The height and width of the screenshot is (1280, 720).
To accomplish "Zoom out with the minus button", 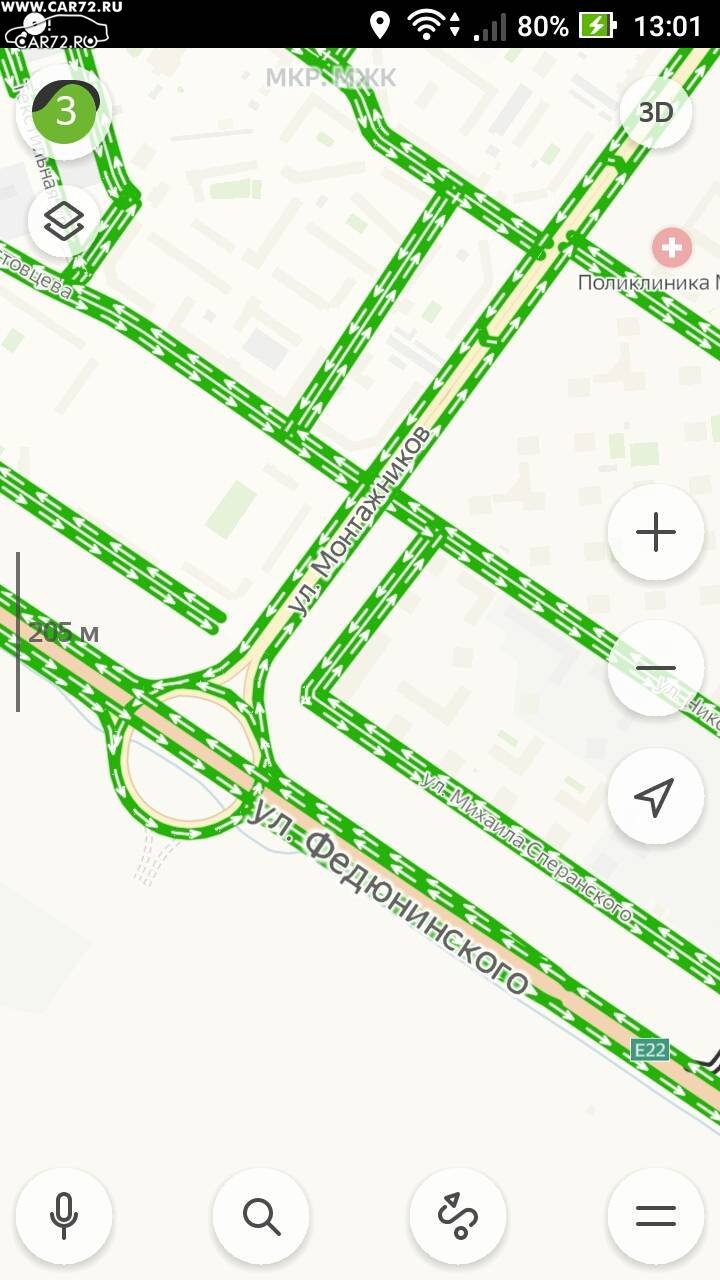I will pos(656,668).
